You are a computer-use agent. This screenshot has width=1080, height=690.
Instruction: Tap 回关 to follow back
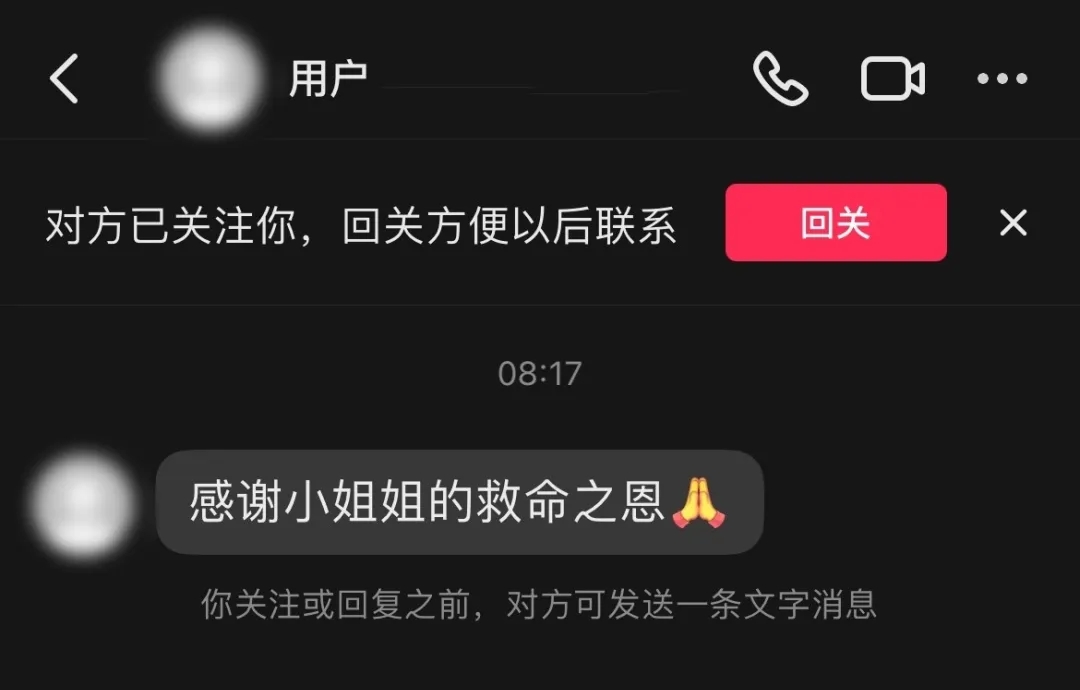tap(835, 223)
